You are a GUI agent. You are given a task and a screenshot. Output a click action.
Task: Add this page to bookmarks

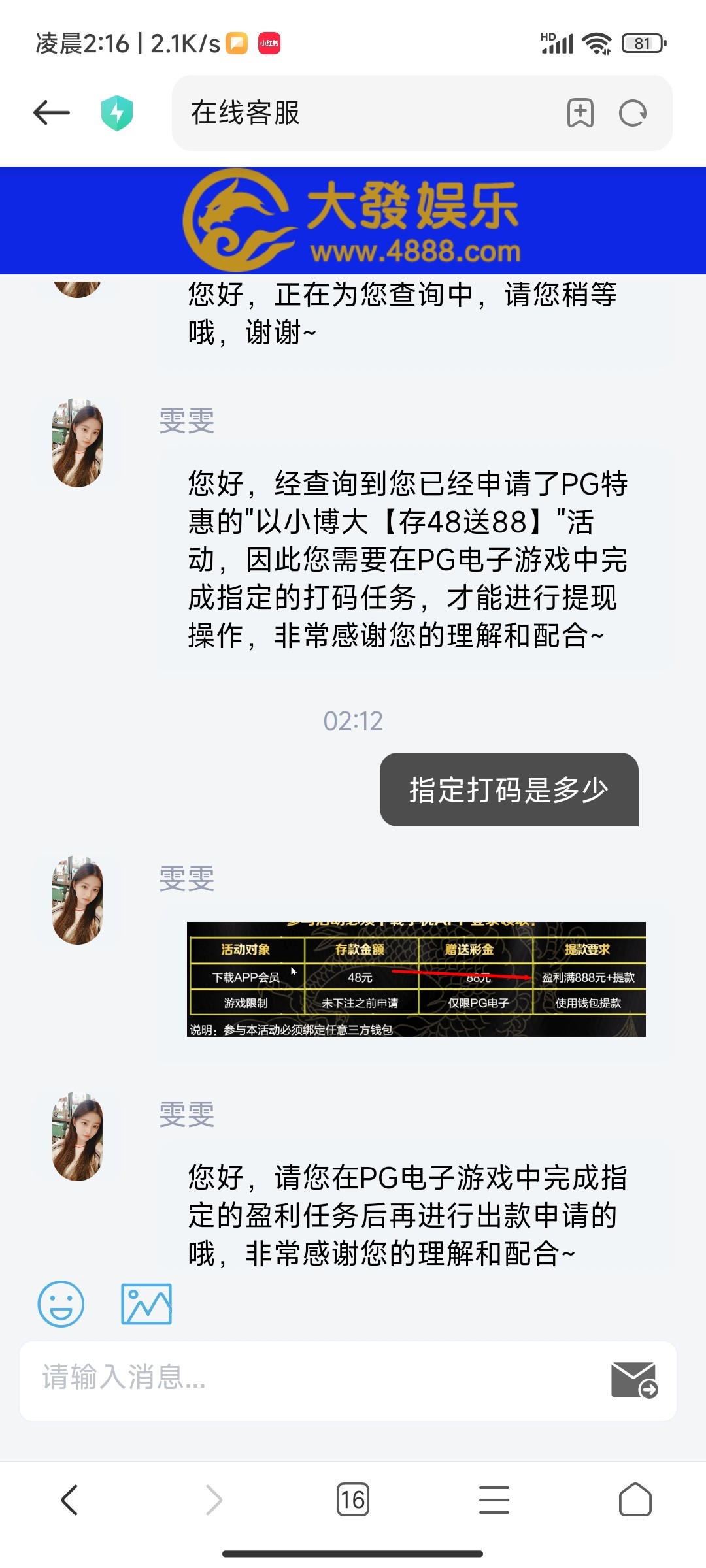(x=580, y=113)
